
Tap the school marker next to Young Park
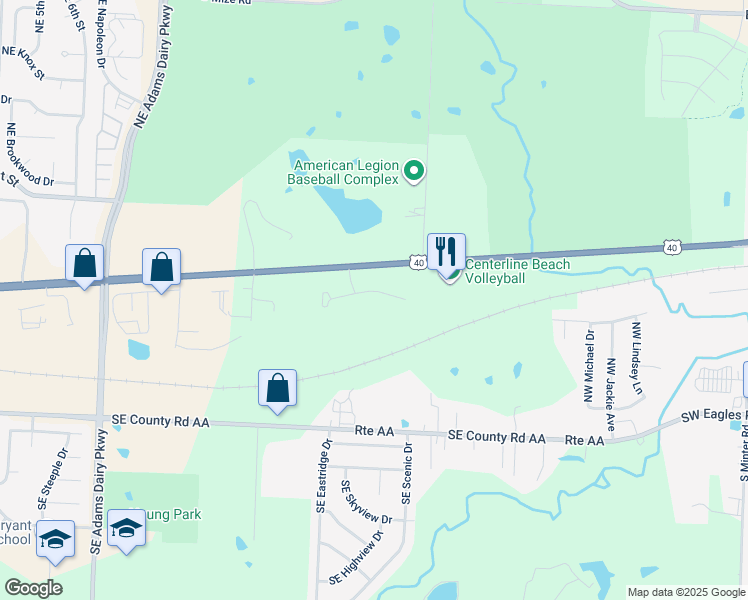tap(126, 528)
